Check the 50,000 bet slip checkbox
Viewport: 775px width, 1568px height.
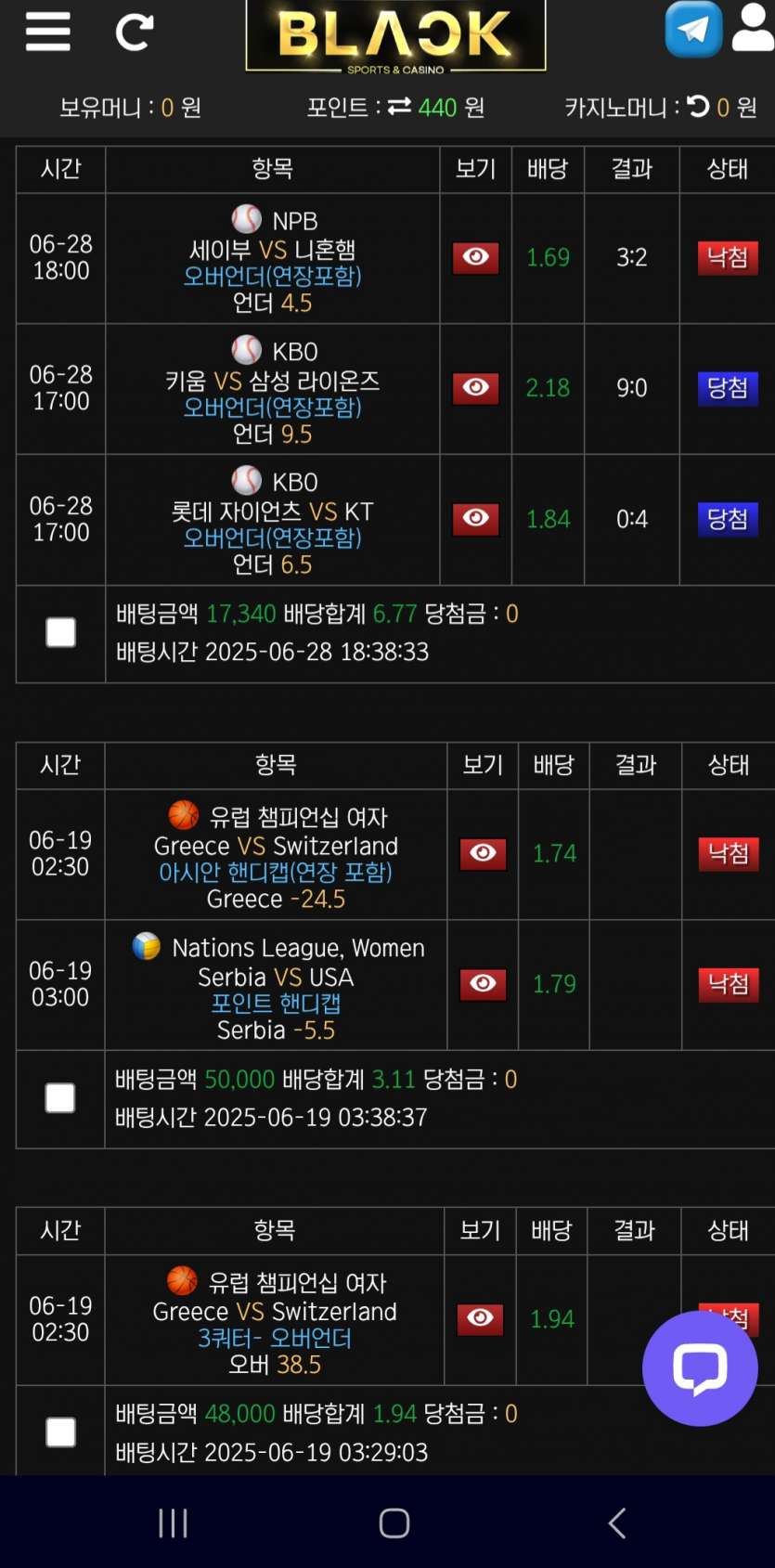click(60, 1098)
